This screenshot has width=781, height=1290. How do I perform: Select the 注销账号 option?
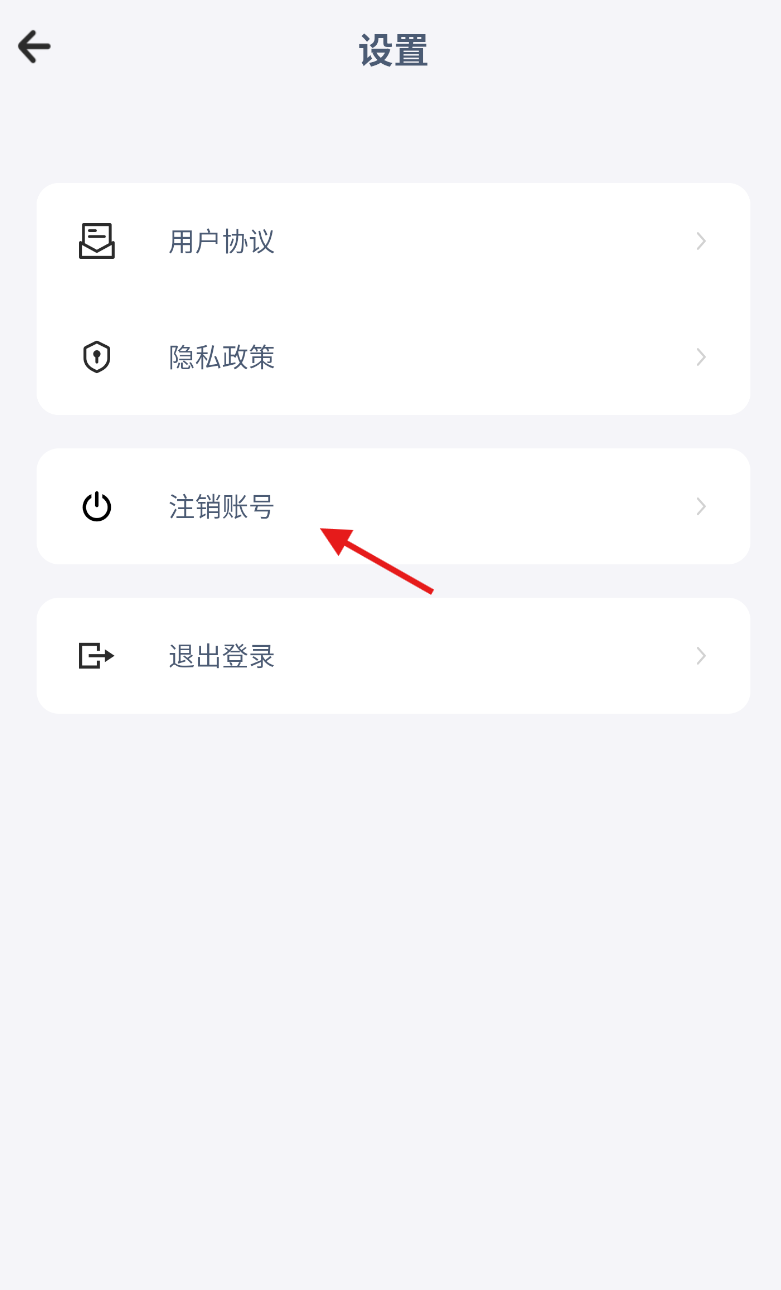point(393,506)
